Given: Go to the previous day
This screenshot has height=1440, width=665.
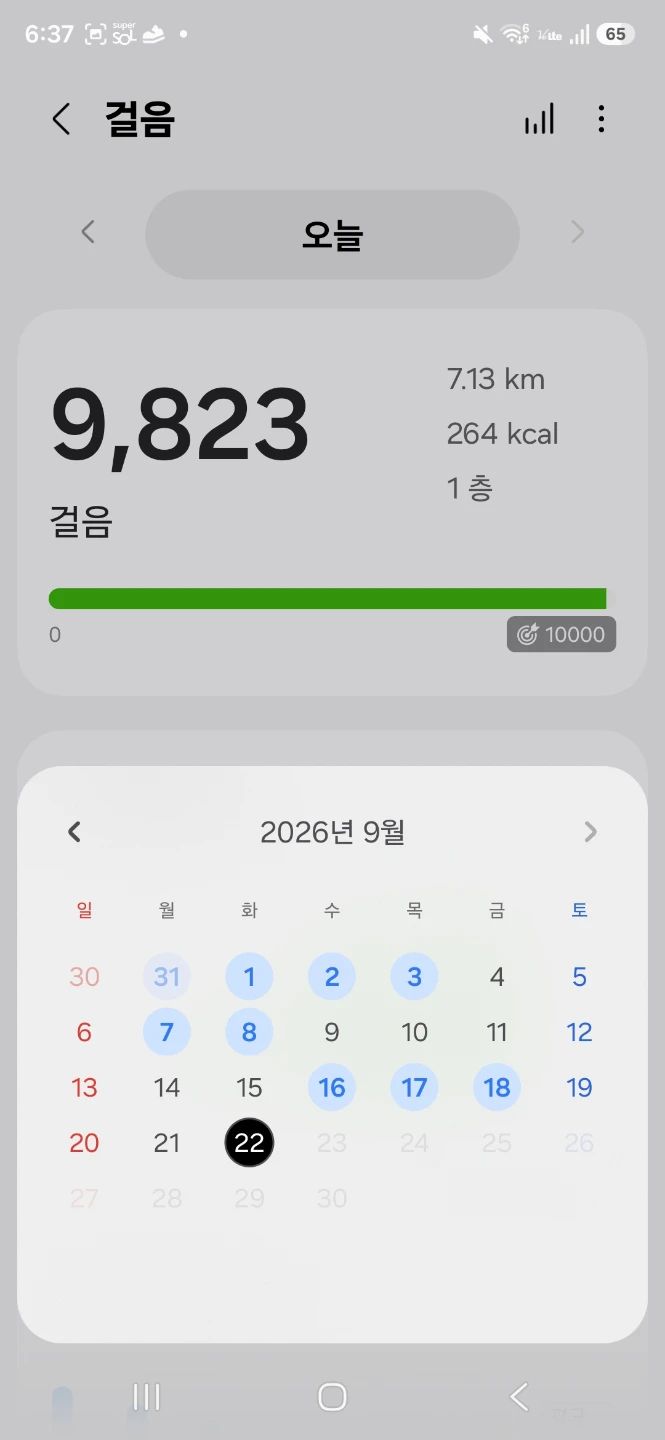Looking at the screenshot, I should pyautogui.click(x=88, y=233).
